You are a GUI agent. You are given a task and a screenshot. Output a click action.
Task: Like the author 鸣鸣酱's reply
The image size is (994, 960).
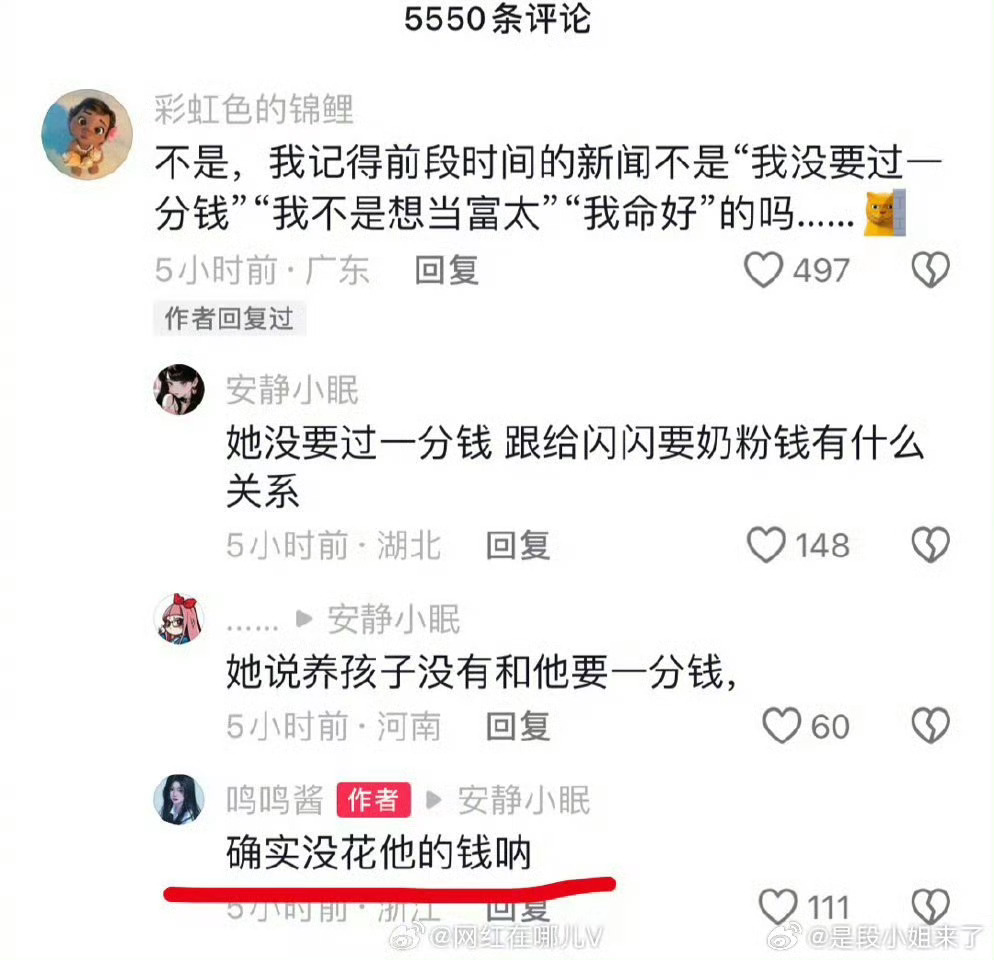tap(778, 907)
